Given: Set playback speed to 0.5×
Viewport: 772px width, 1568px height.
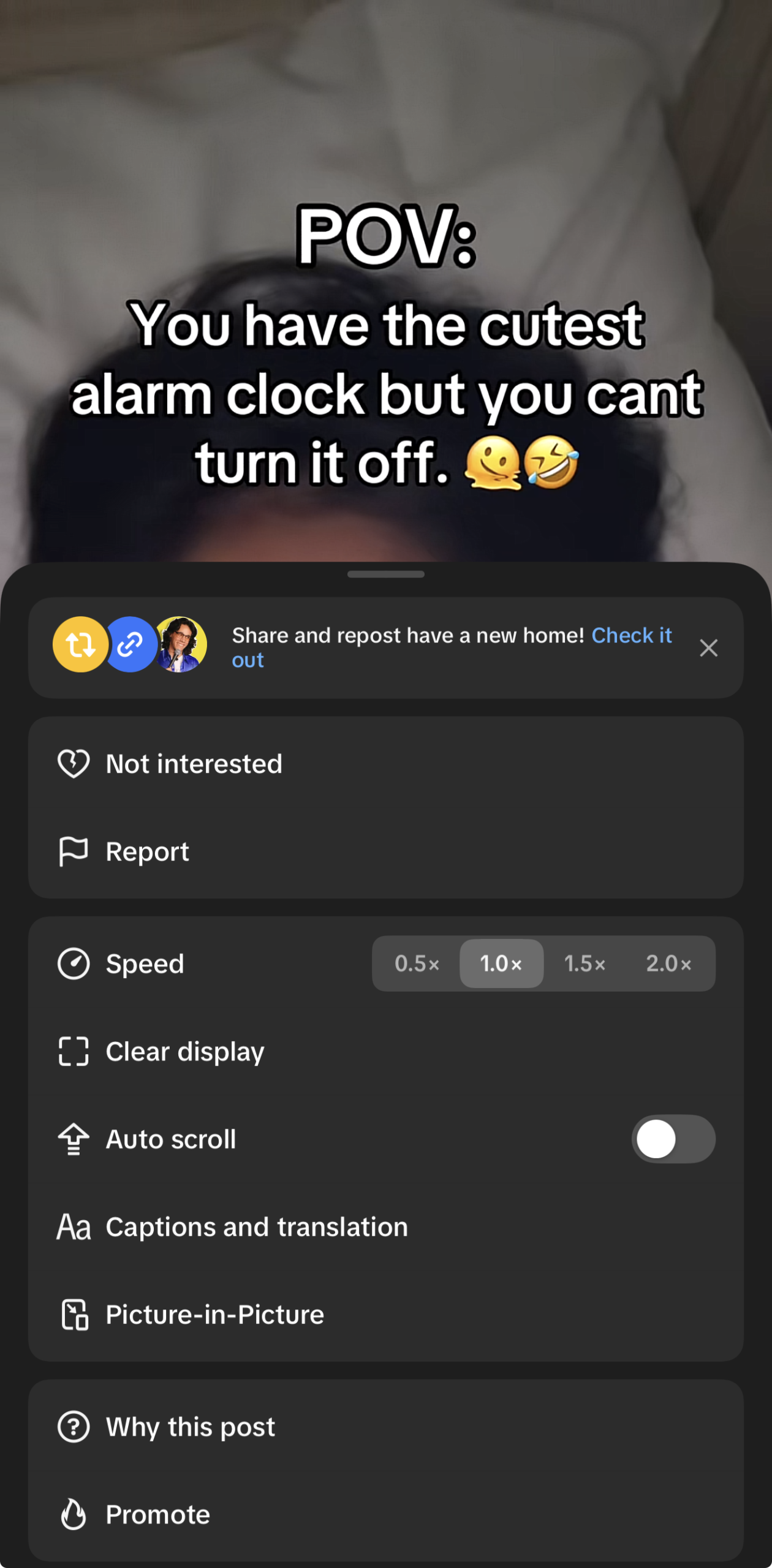Looking at the screenshot, I should pos(417,964).
